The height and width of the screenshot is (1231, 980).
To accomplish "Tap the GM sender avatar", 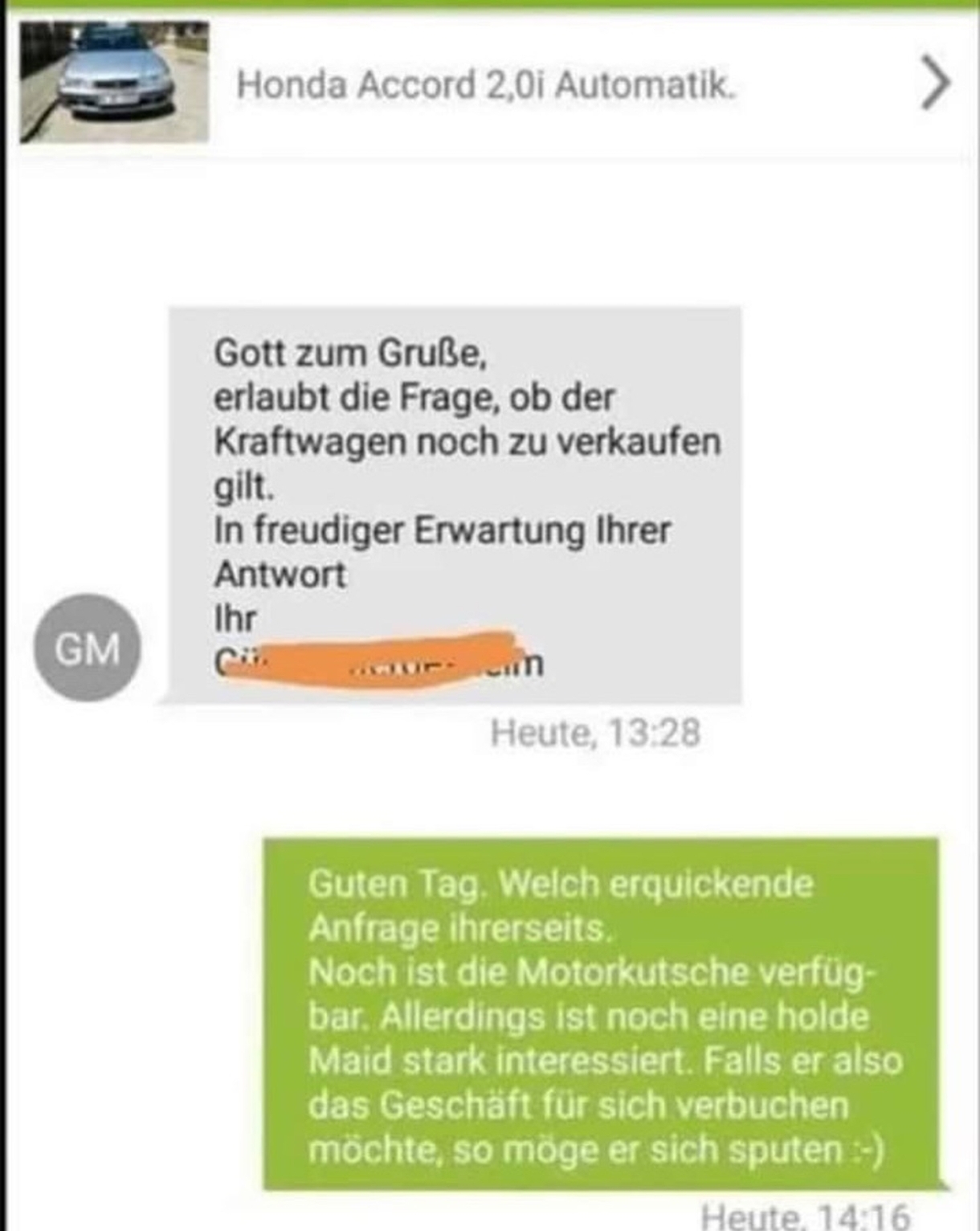I will [x=87, y=648].
